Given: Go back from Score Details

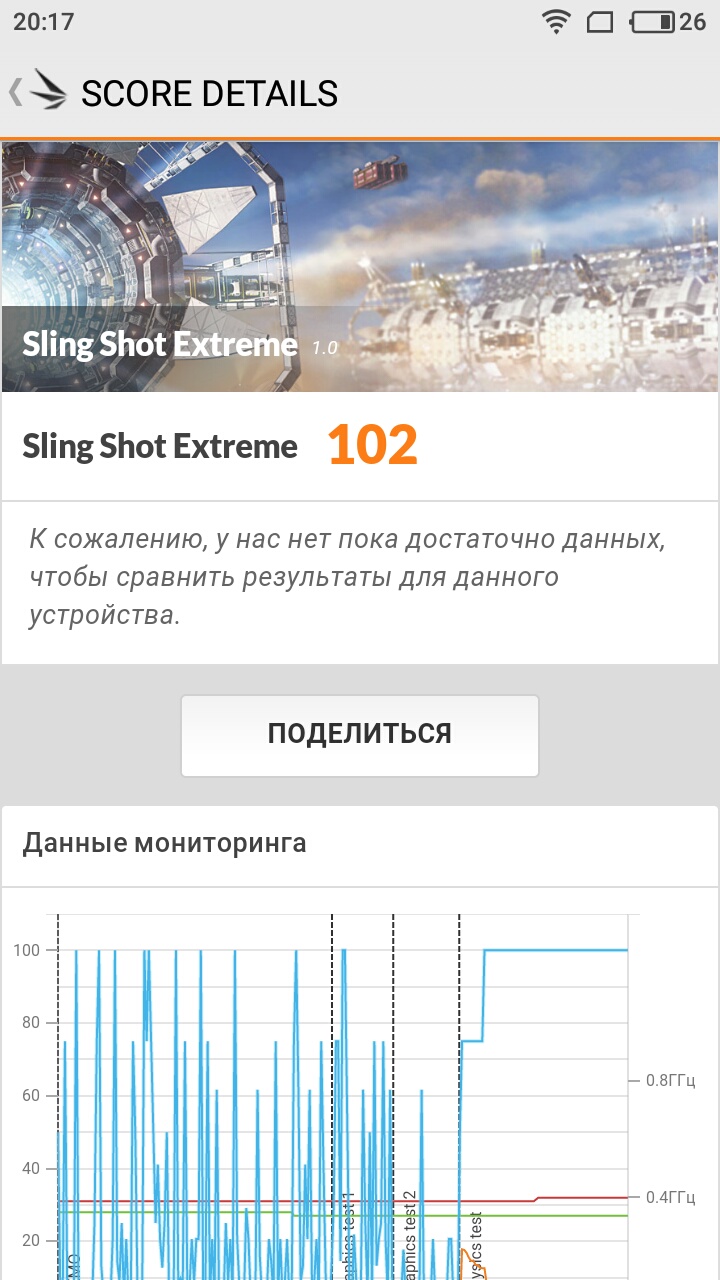Looking at the screenshot, I should coord(37,92).
